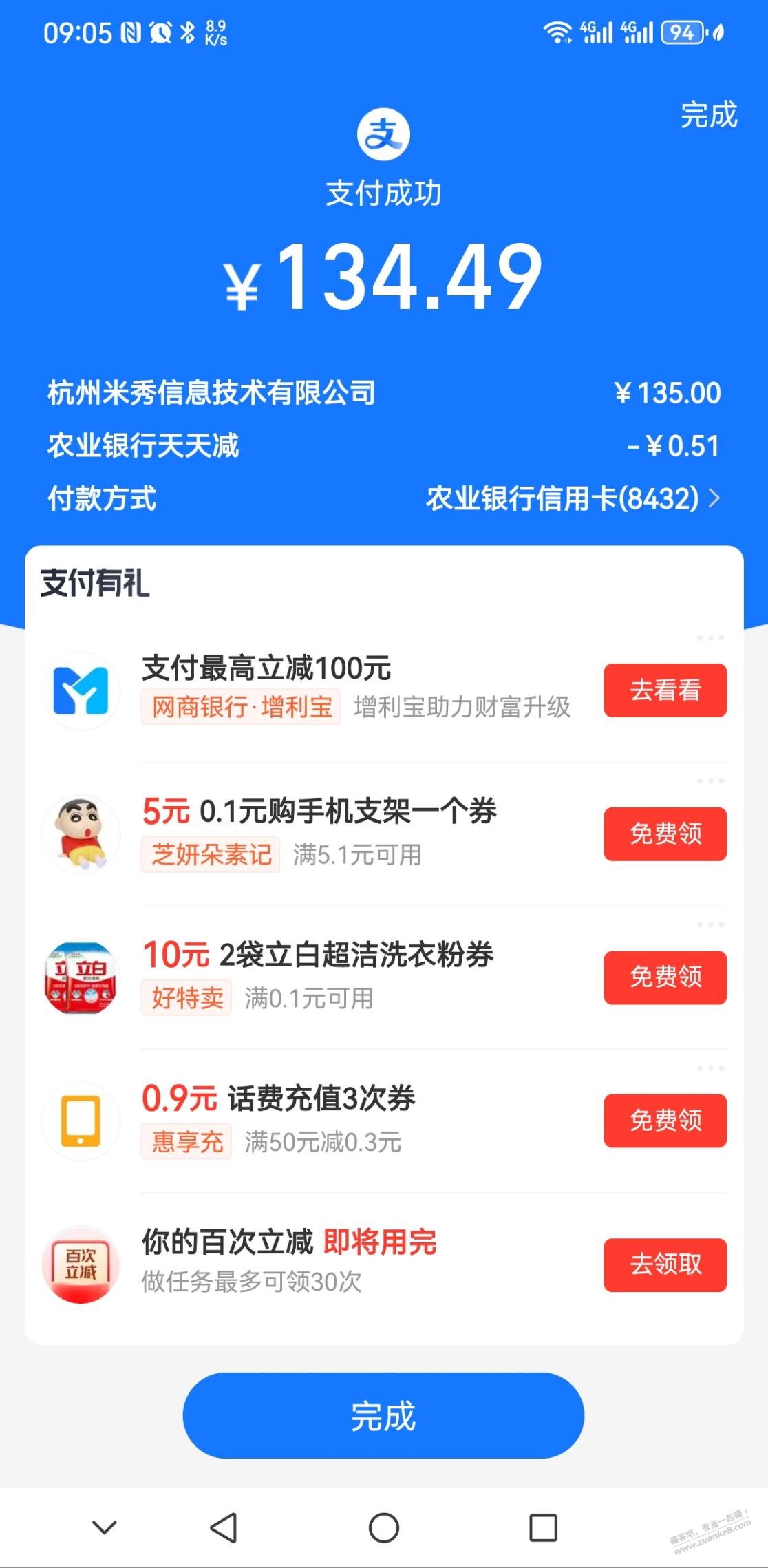Screen dimensions: 768x1568
Task: Claim the 0.9元 话费充值 coupon
Action: coord(665,1120)
